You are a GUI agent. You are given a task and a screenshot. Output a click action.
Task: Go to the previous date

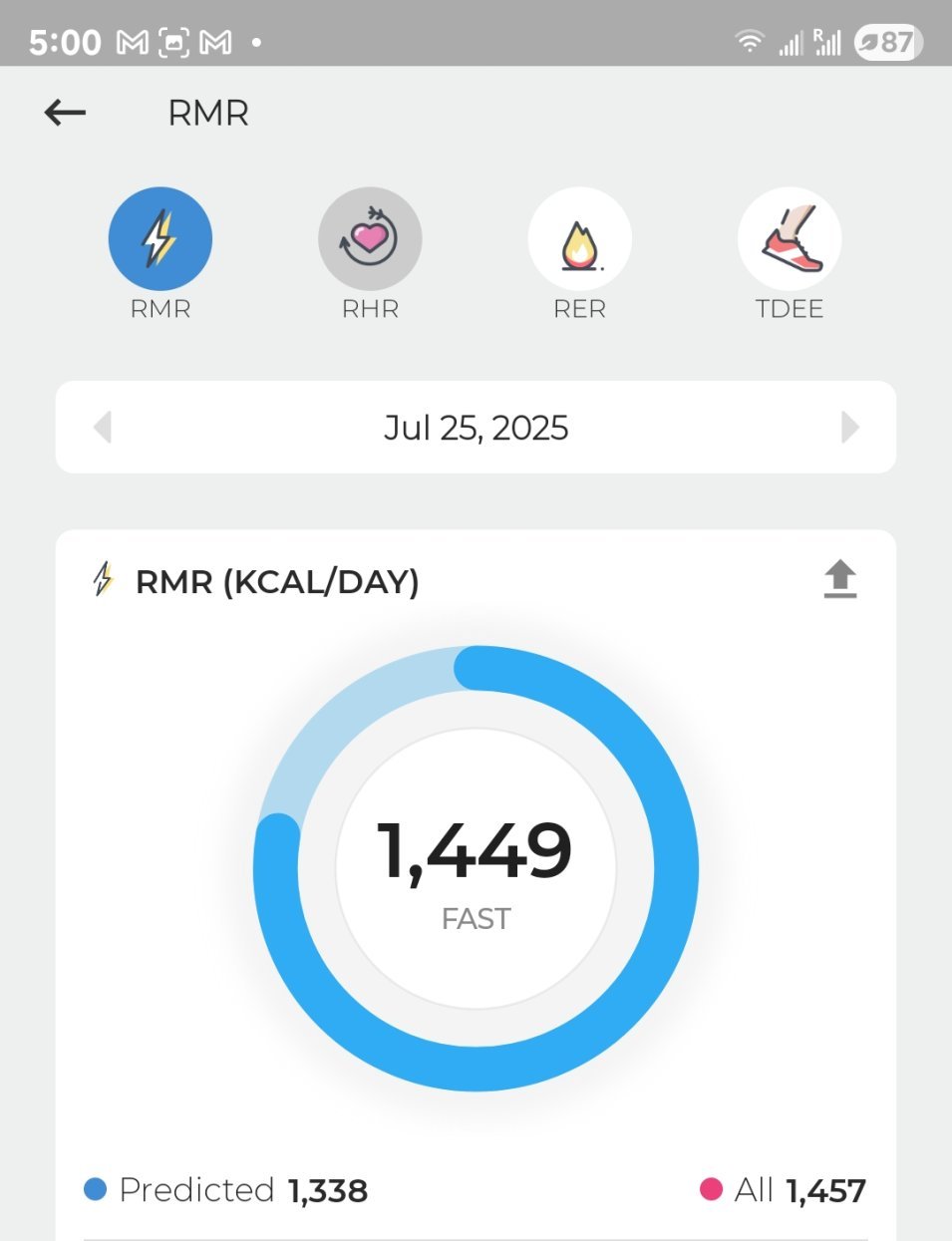[102, 428]
